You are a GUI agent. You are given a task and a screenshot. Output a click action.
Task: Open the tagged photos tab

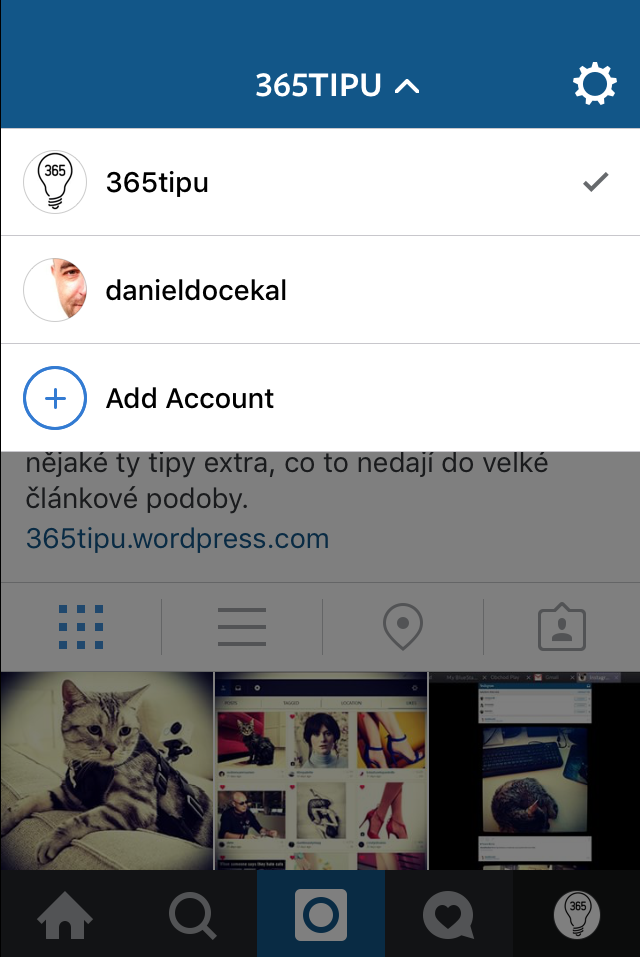(561, 627)
